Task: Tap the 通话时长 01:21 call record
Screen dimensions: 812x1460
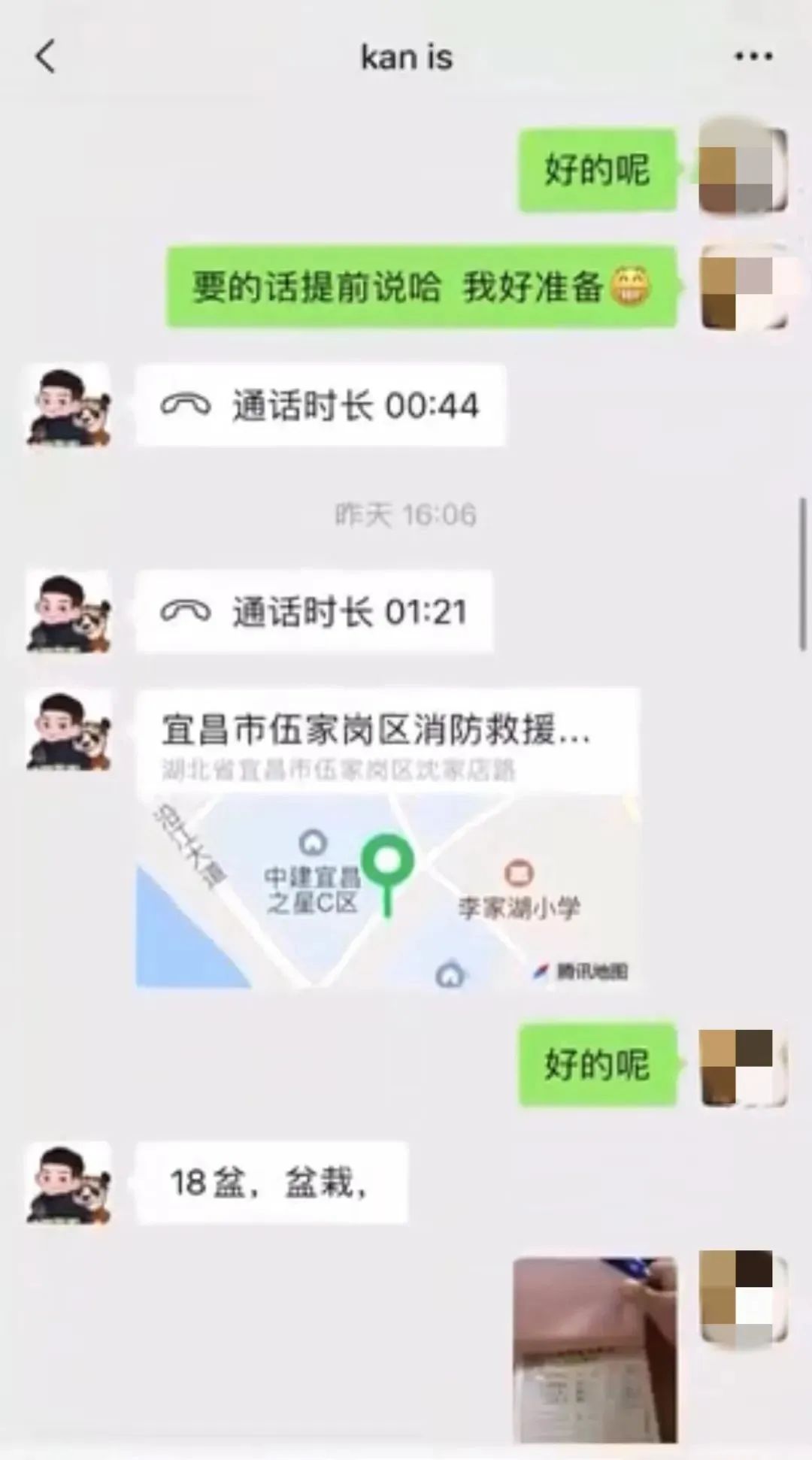Action: pyautogui.click(x=314, y=612)
